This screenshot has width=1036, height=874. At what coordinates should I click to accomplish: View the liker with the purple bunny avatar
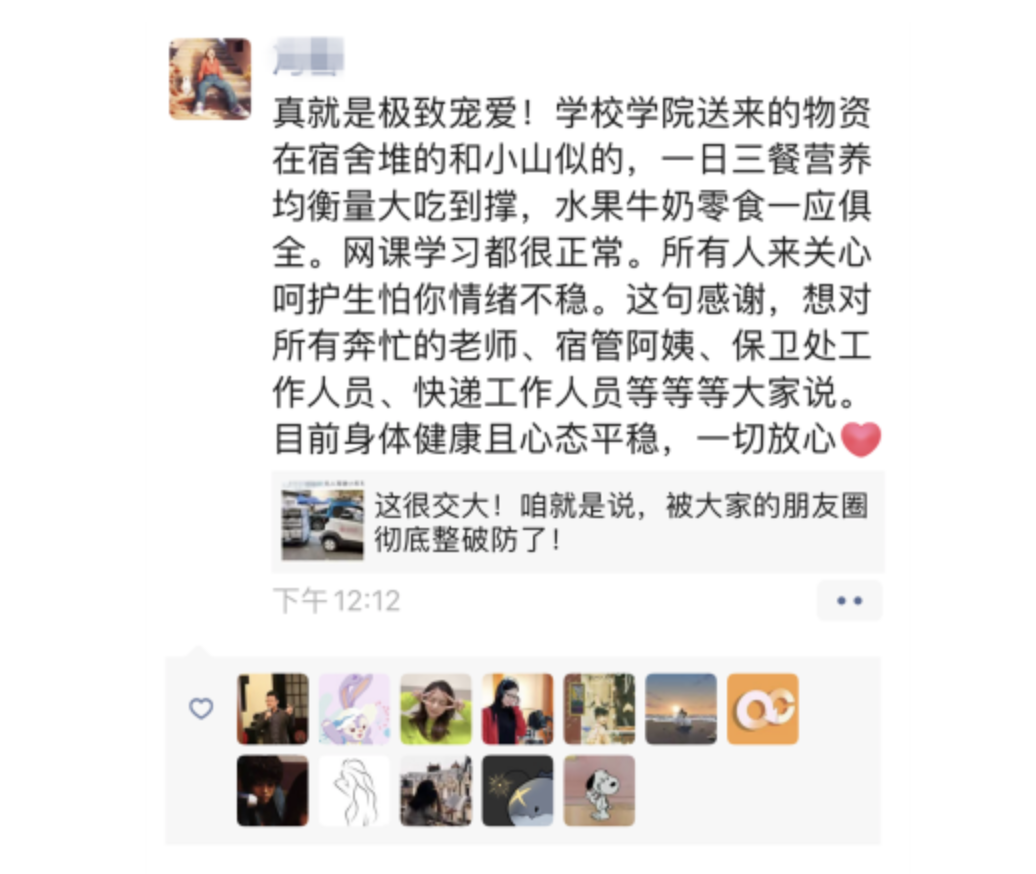click(354, 709)
